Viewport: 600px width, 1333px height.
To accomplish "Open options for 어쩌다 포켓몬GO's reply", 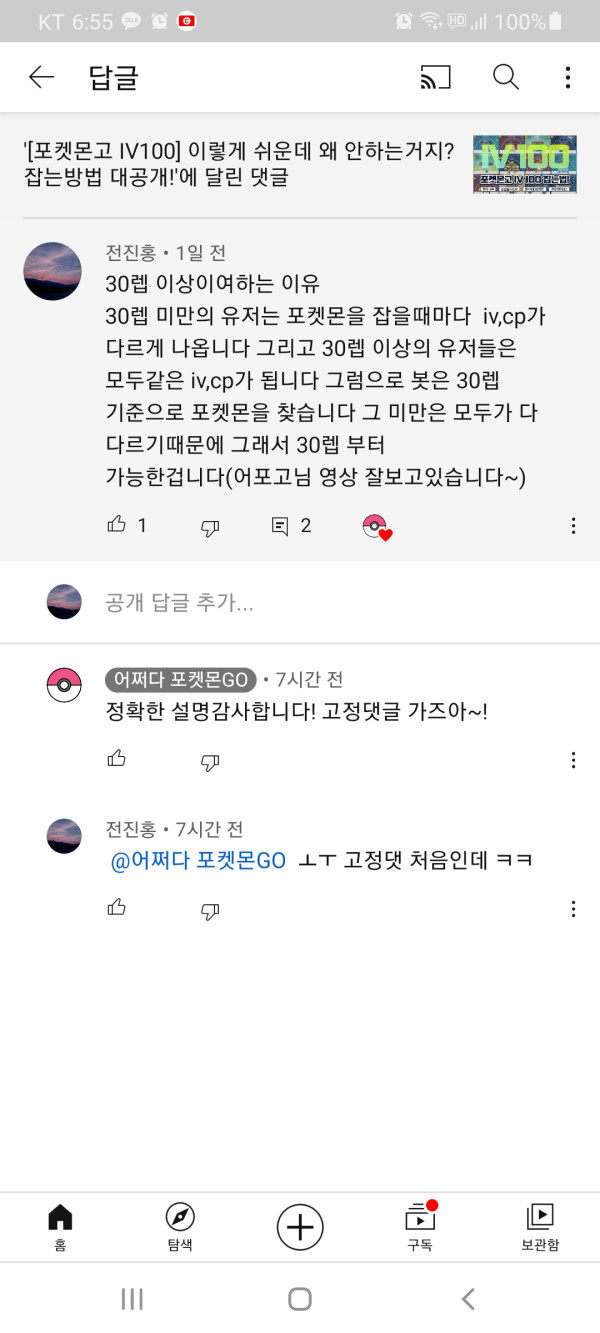I will 573,760.
